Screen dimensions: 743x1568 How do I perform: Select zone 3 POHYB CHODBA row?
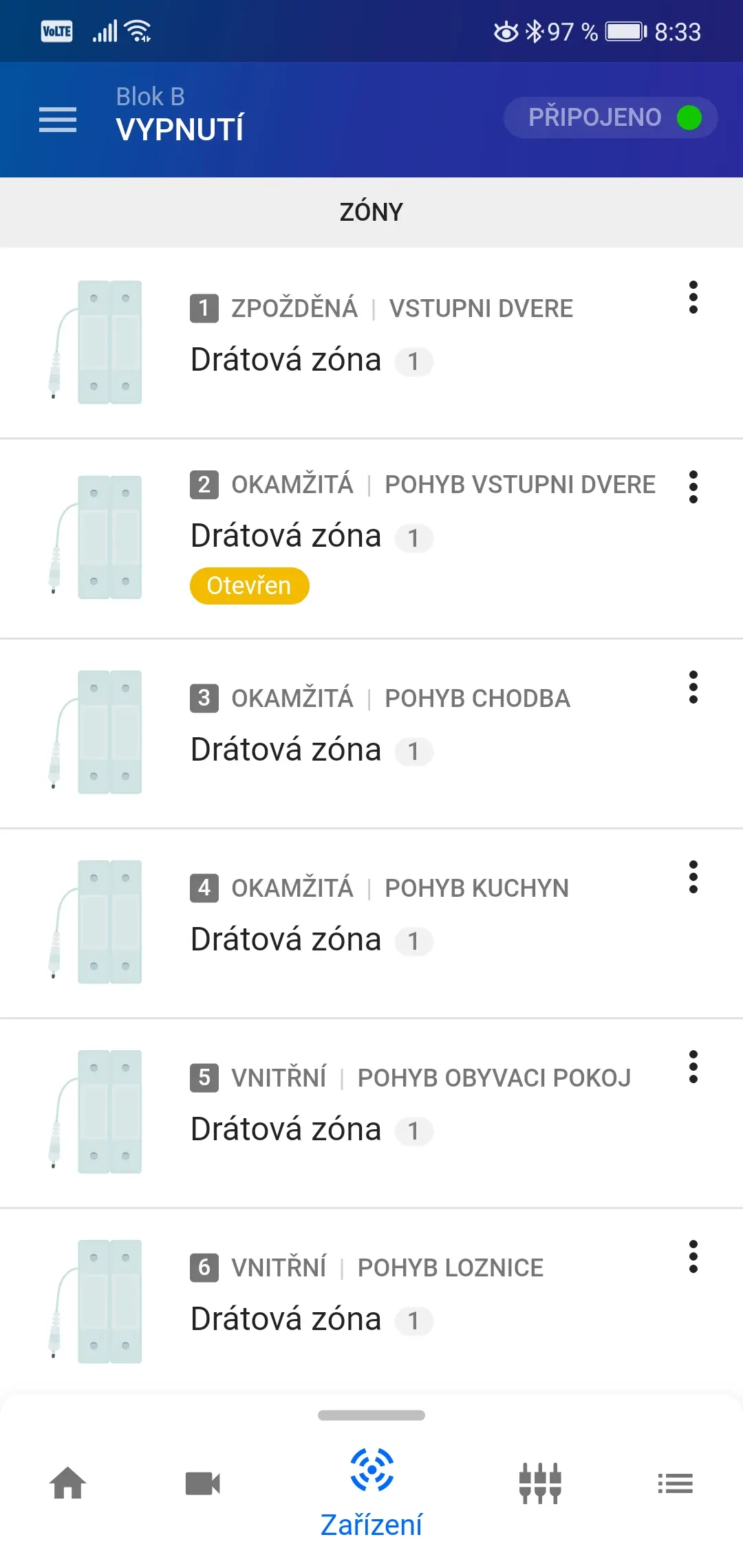(x=371, y=733)
